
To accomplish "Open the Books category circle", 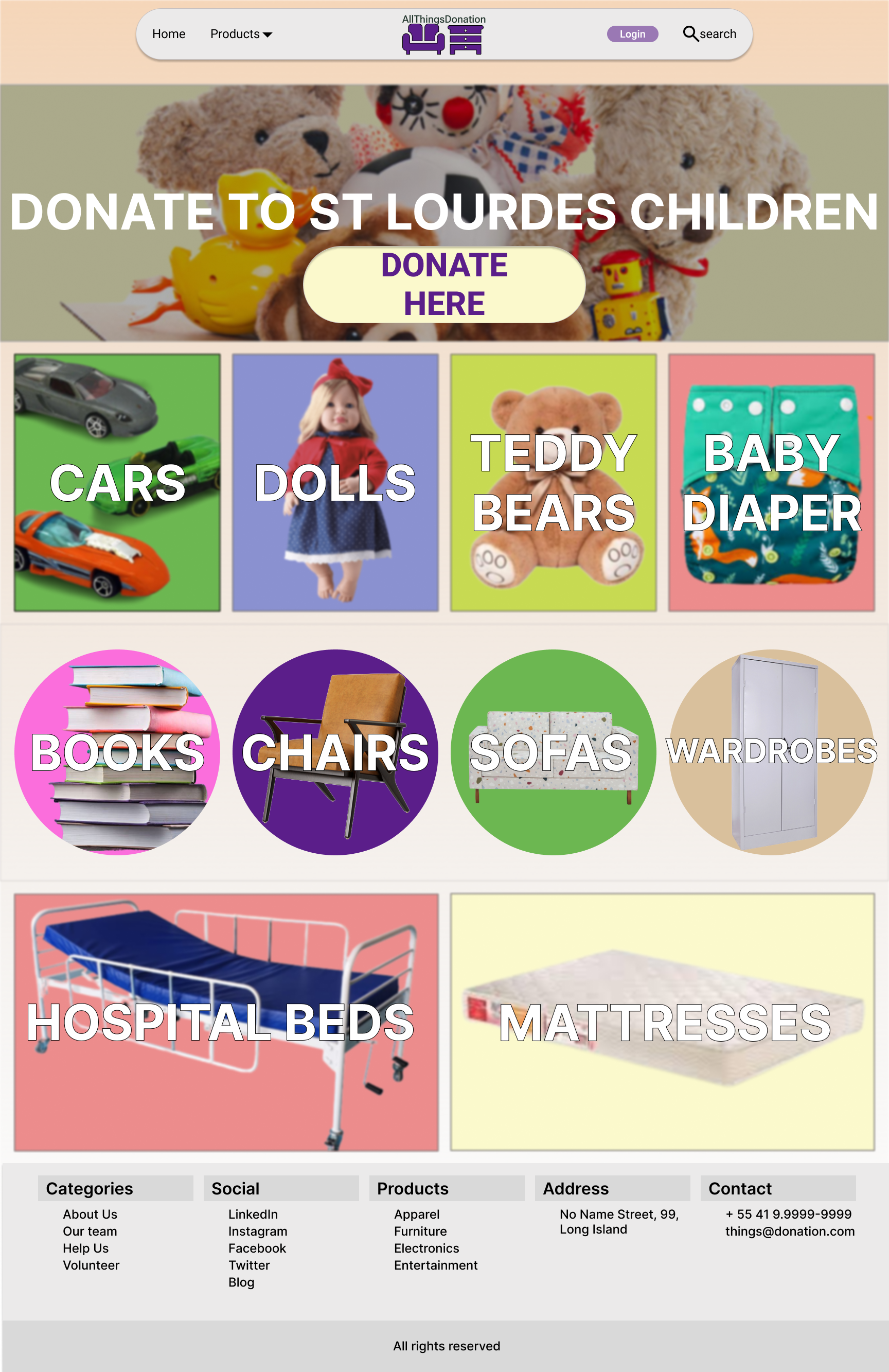I will pyautogui.click(x=117, y=752).
